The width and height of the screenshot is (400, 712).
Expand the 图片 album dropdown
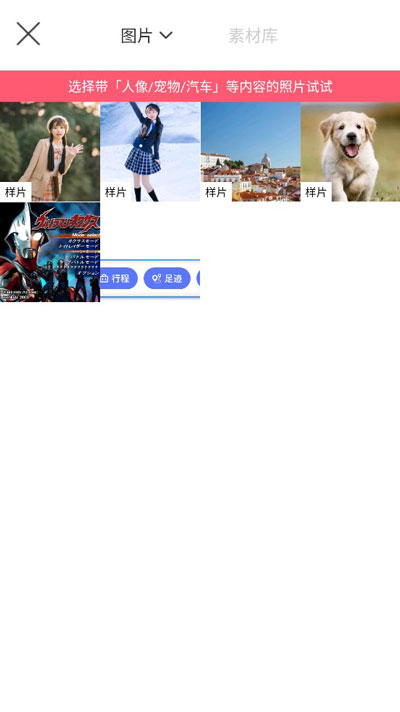(x=146, y=35)
